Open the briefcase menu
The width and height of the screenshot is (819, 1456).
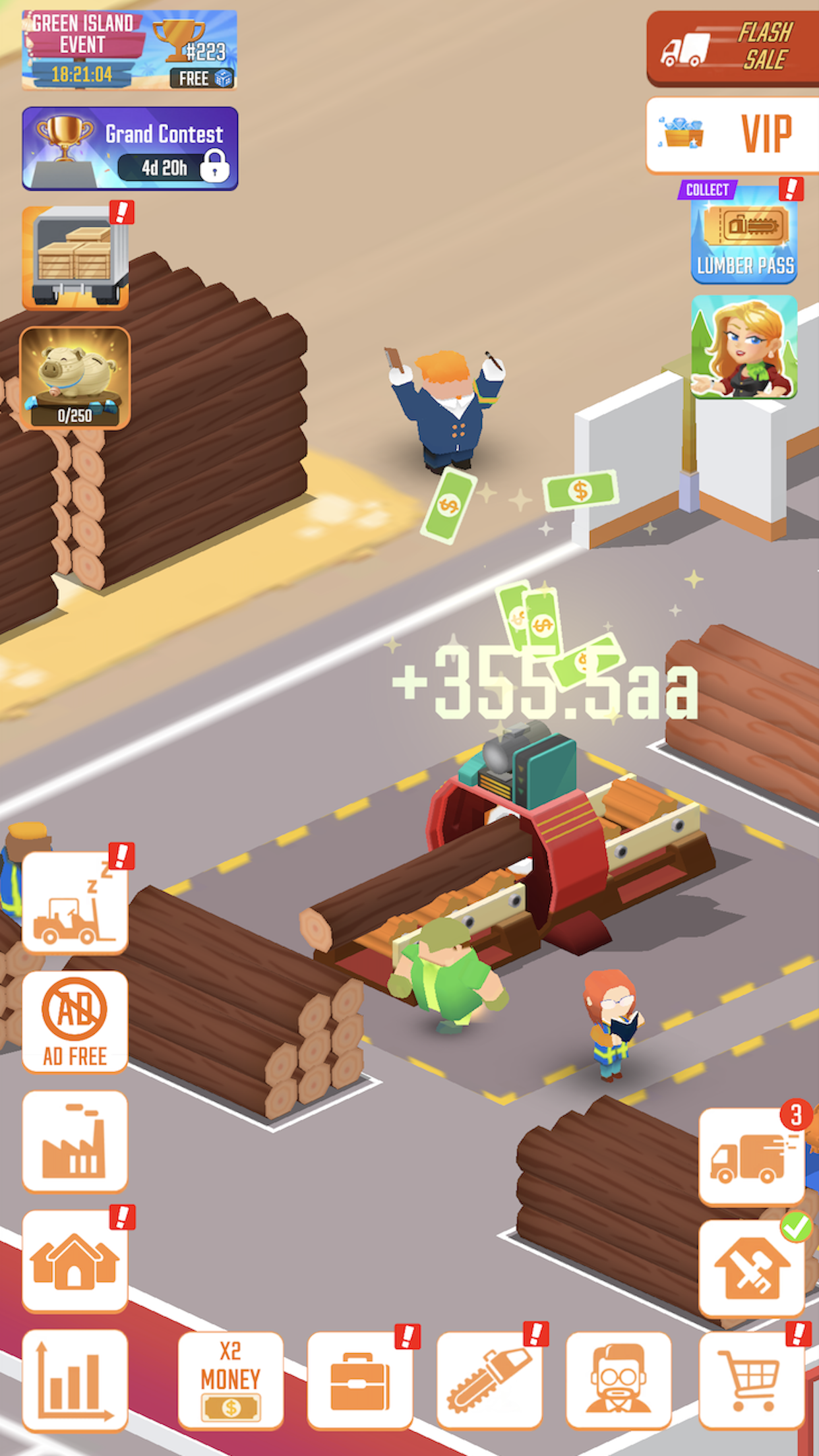[x=360, y=1381]
